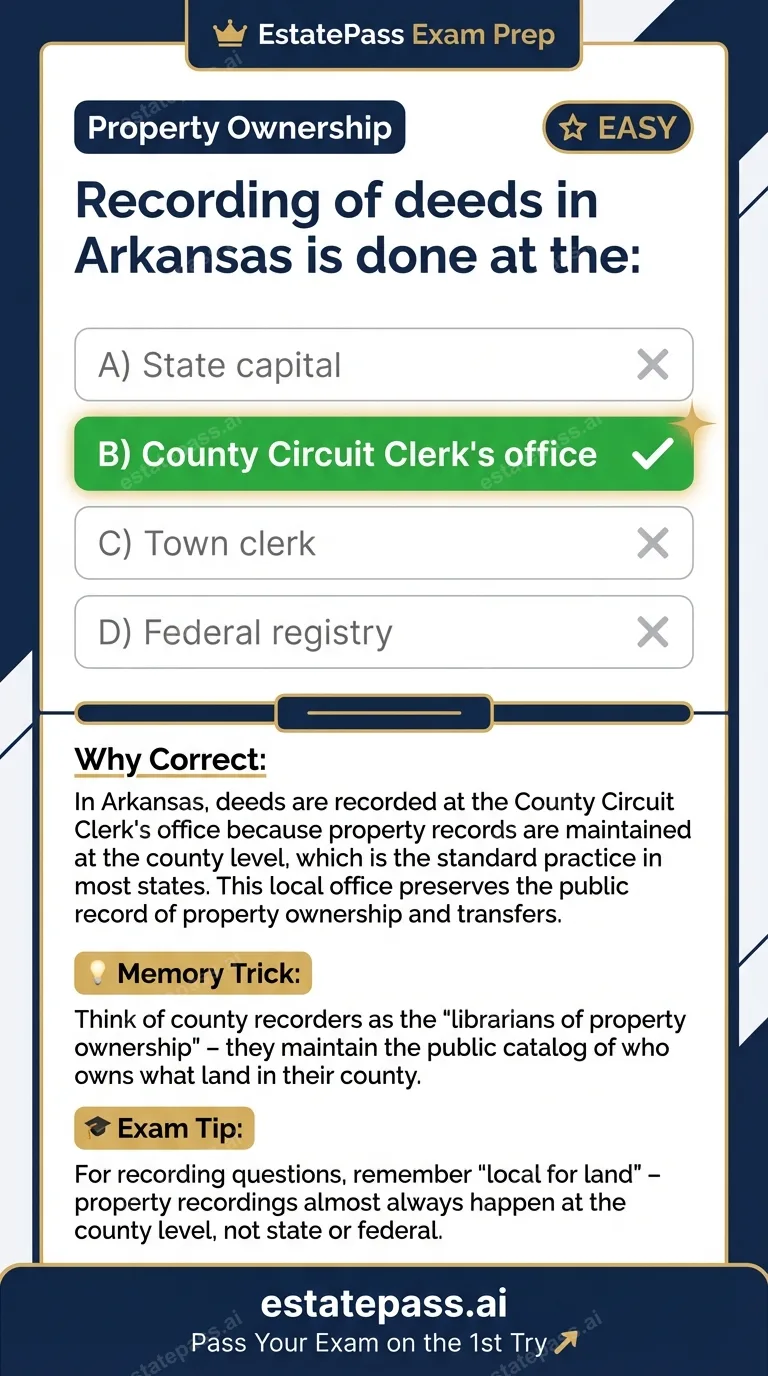Expand the Exam Tip section

coord(163,1127)
